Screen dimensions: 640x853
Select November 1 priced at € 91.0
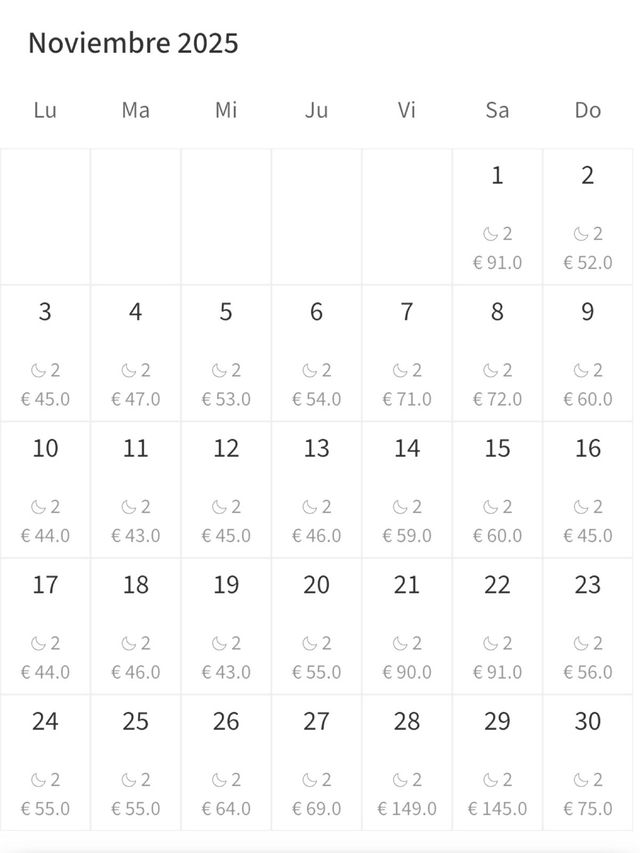497,217
